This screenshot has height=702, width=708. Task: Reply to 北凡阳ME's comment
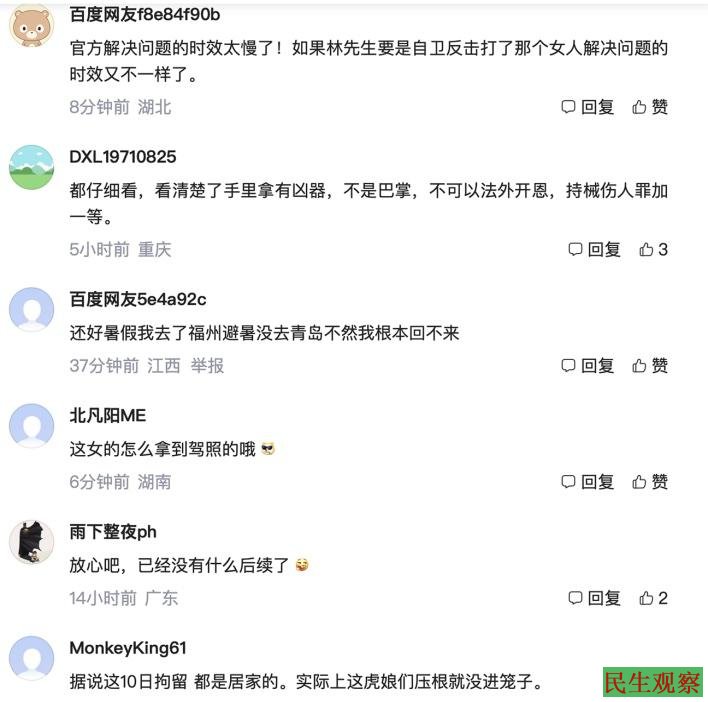tap(588, 482)
